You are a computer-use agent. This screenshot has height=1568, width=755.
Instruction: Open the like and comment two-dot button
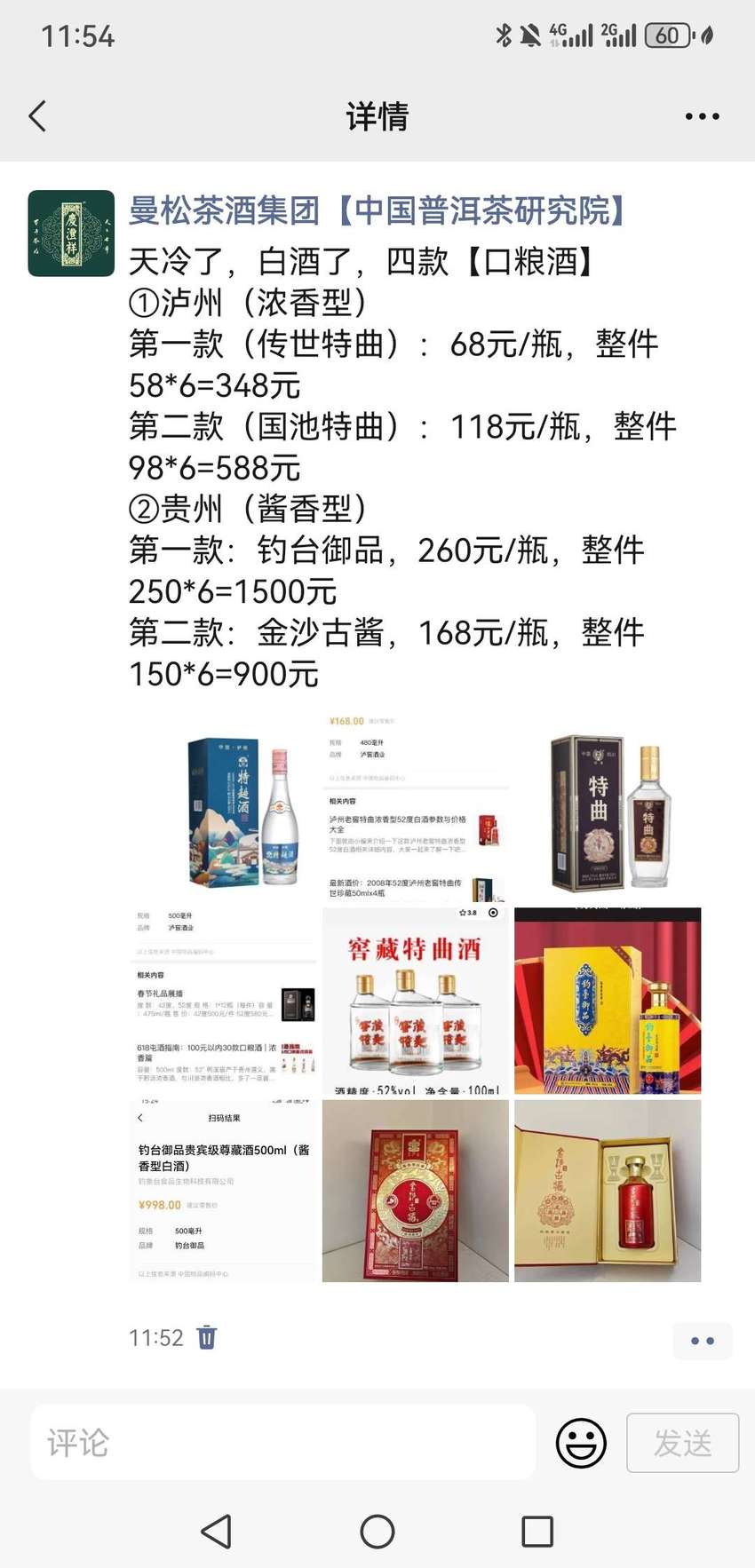703,1341
